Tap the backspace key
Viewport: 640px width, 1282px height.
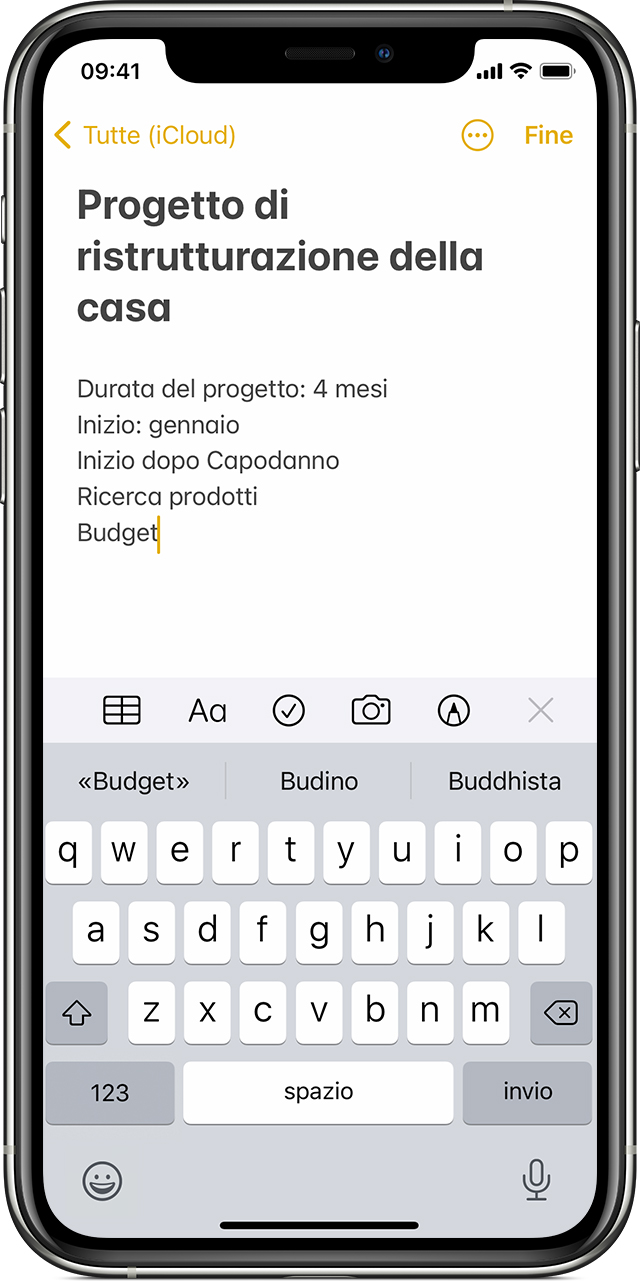point(561,1013)
